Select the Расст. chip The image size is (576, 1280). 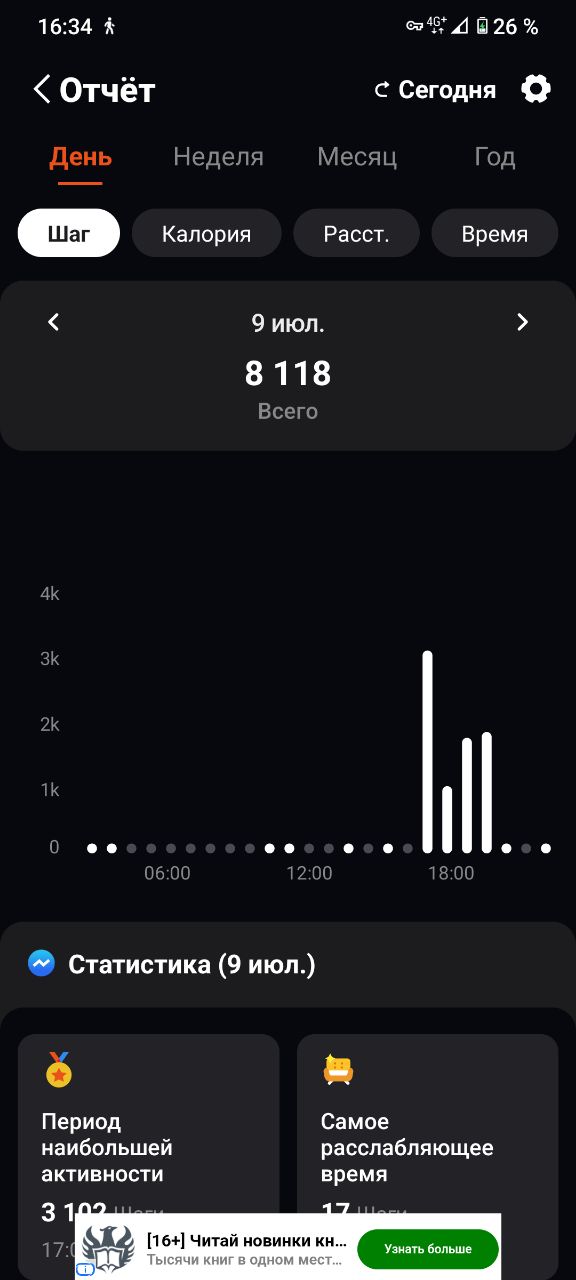[x=356, y=234]
